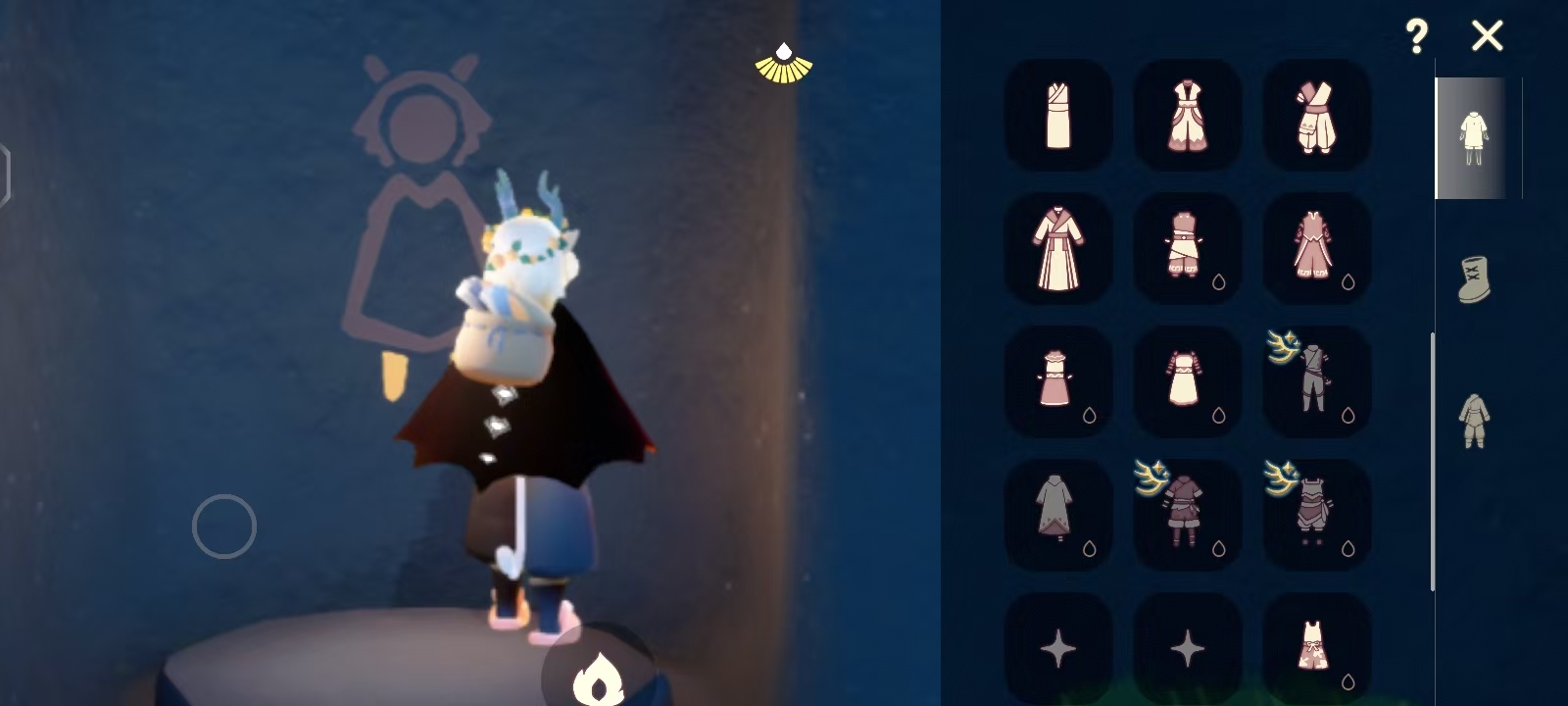The height and width of the screenshot is (706, 1568).
Task: Select the white dress with striped sleeves
Action: pyautogui.click(x=1187, y=381)
